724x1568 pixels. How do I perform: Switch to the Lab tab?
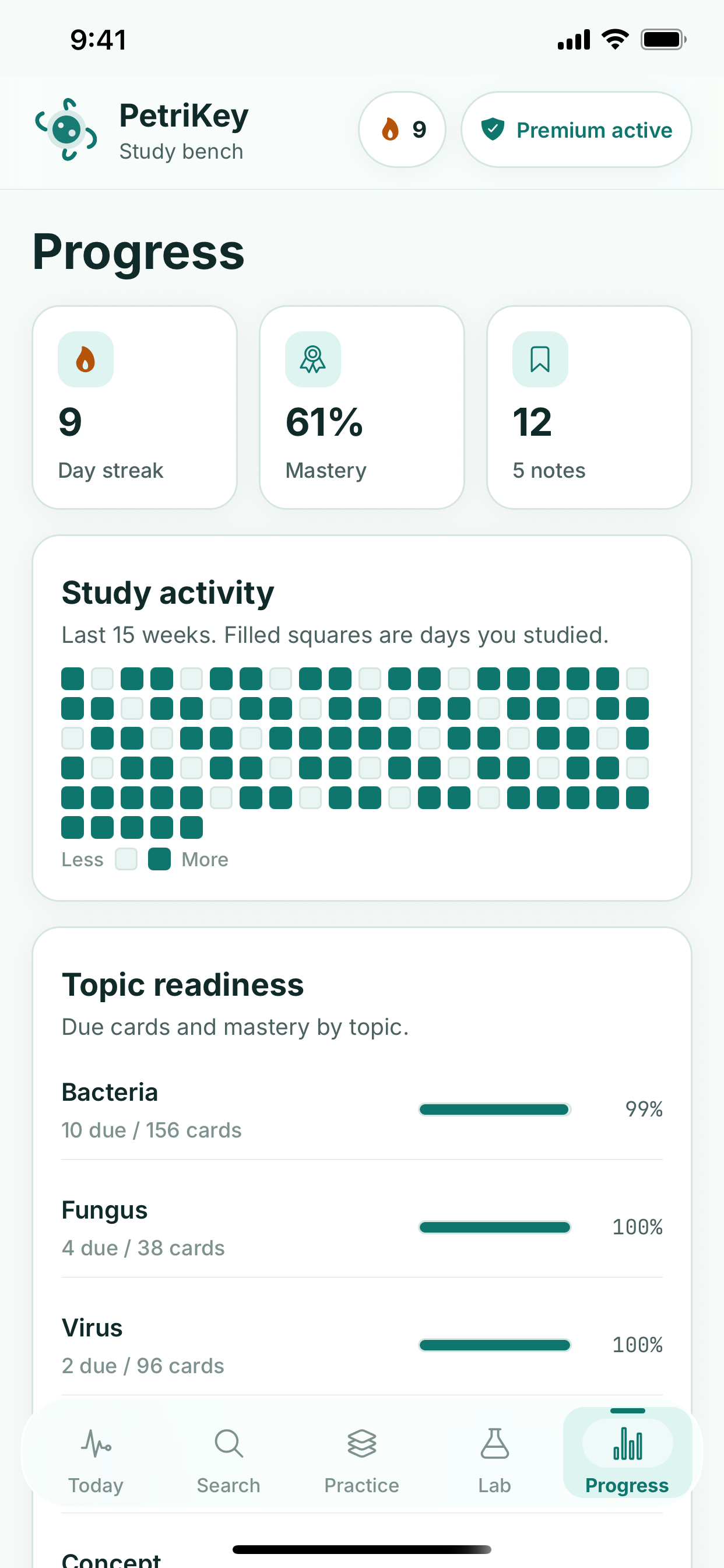tap(494, 1459)
